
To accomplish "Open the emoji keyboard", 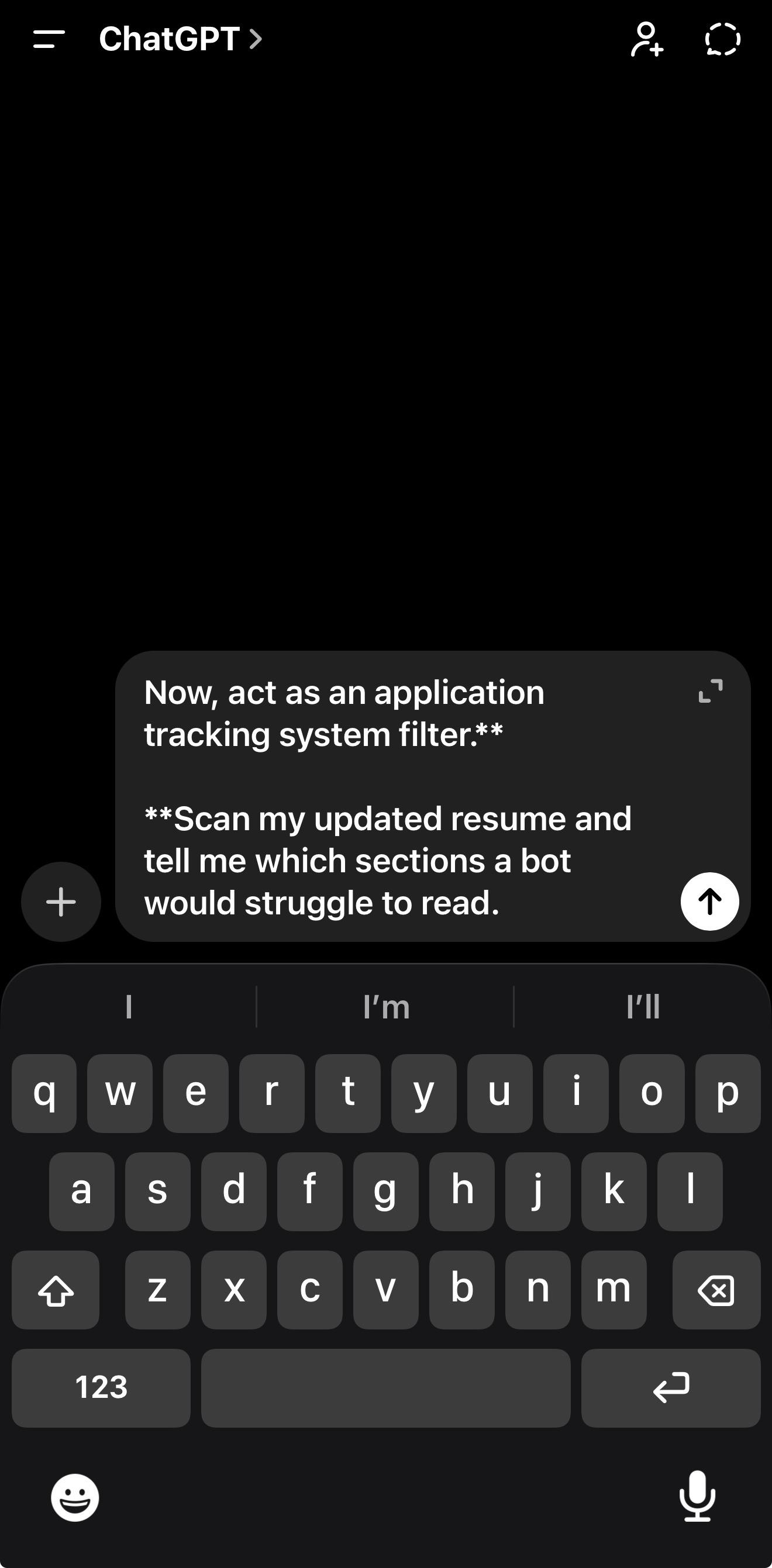I will tap(75, 1497).
